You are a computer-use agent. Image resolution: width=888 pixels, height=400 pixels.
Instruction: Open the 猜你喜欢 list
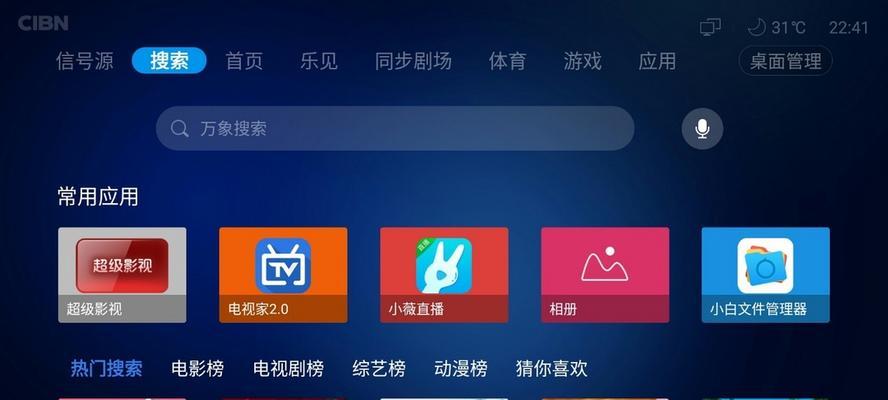(551, 368)
